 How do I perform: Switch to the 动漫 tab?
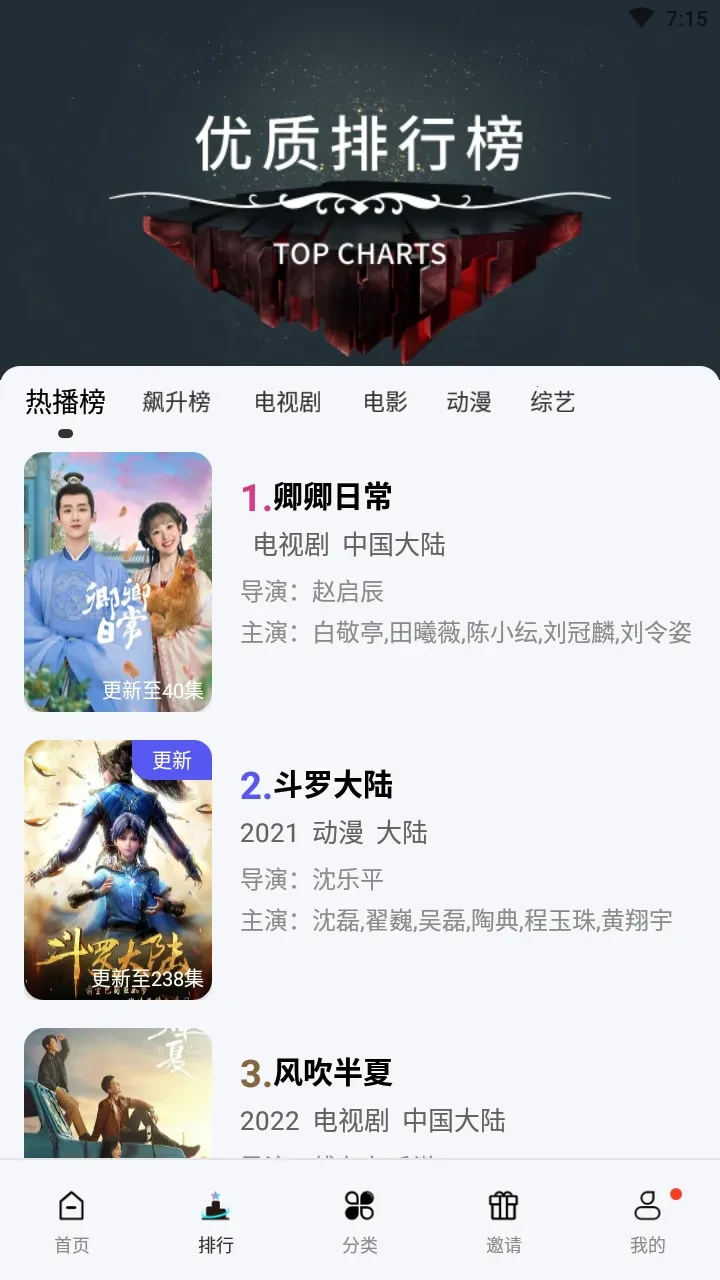(x=468, y=401)
